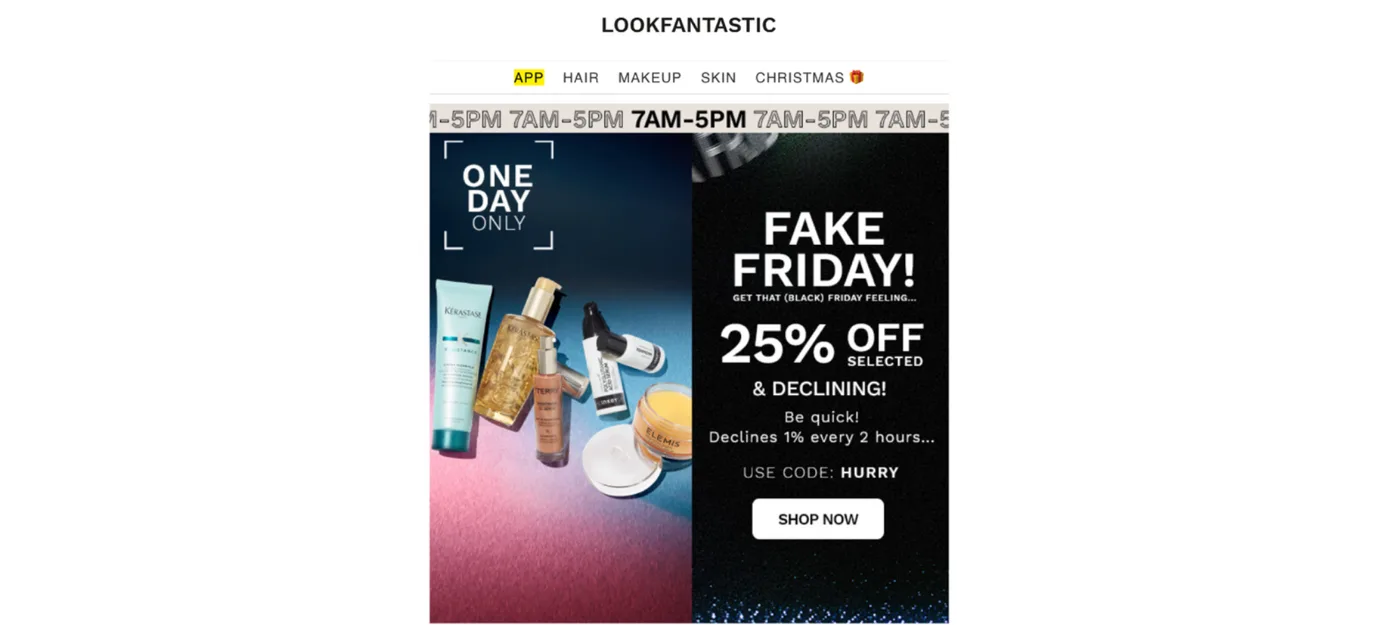Go to the HAIR category
This screenshot has height=625, width=1375.
tap(580, 78)
